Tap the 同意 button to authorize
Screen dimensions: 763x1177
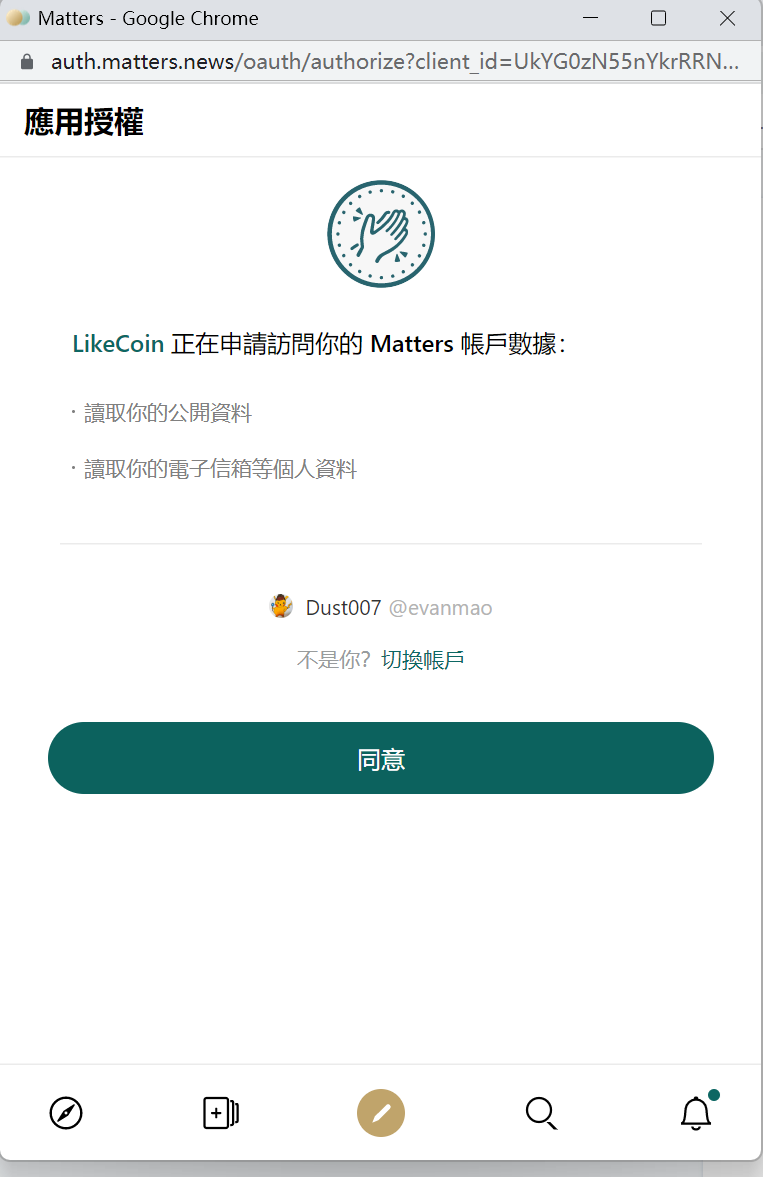click(381, 758)
